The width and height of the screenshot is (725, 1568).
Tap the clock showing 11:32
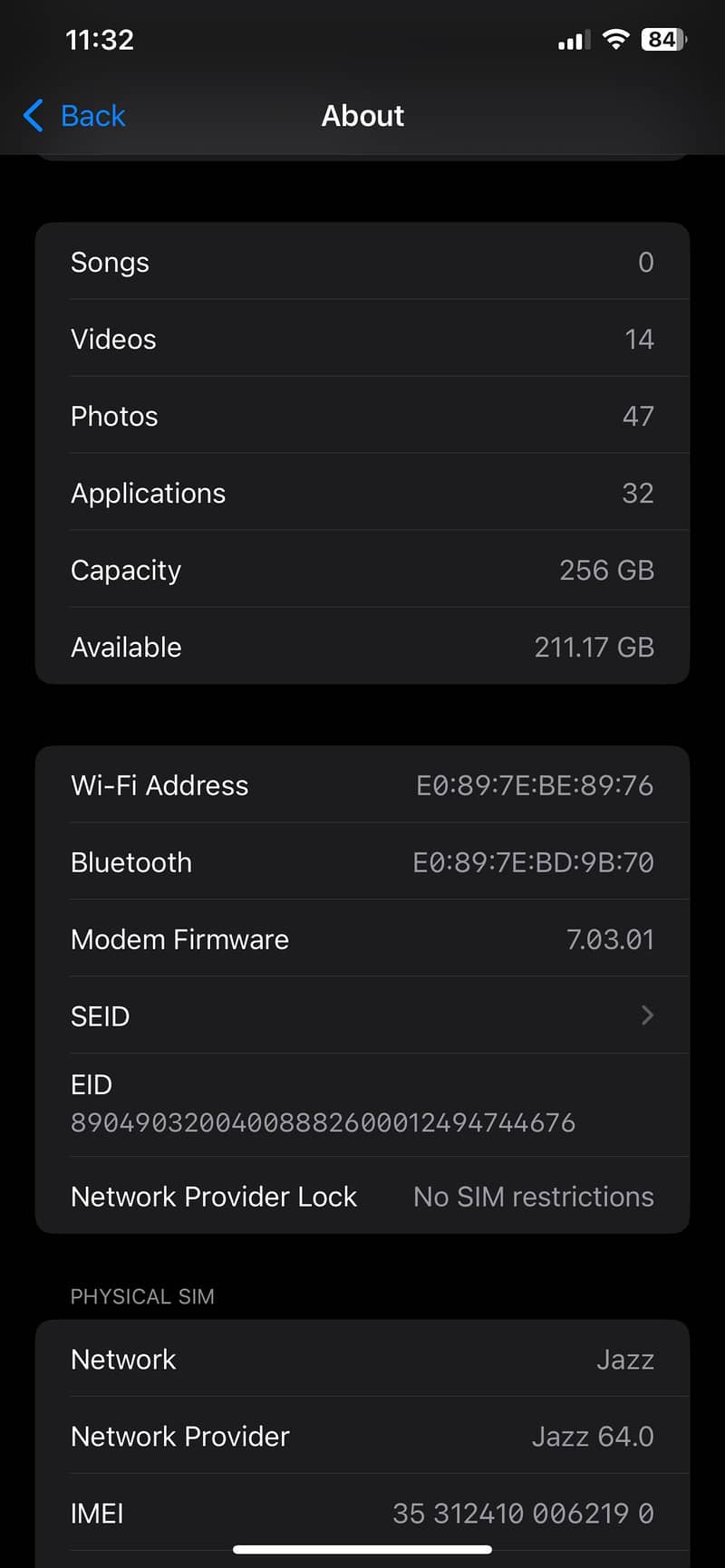(99, 39)
